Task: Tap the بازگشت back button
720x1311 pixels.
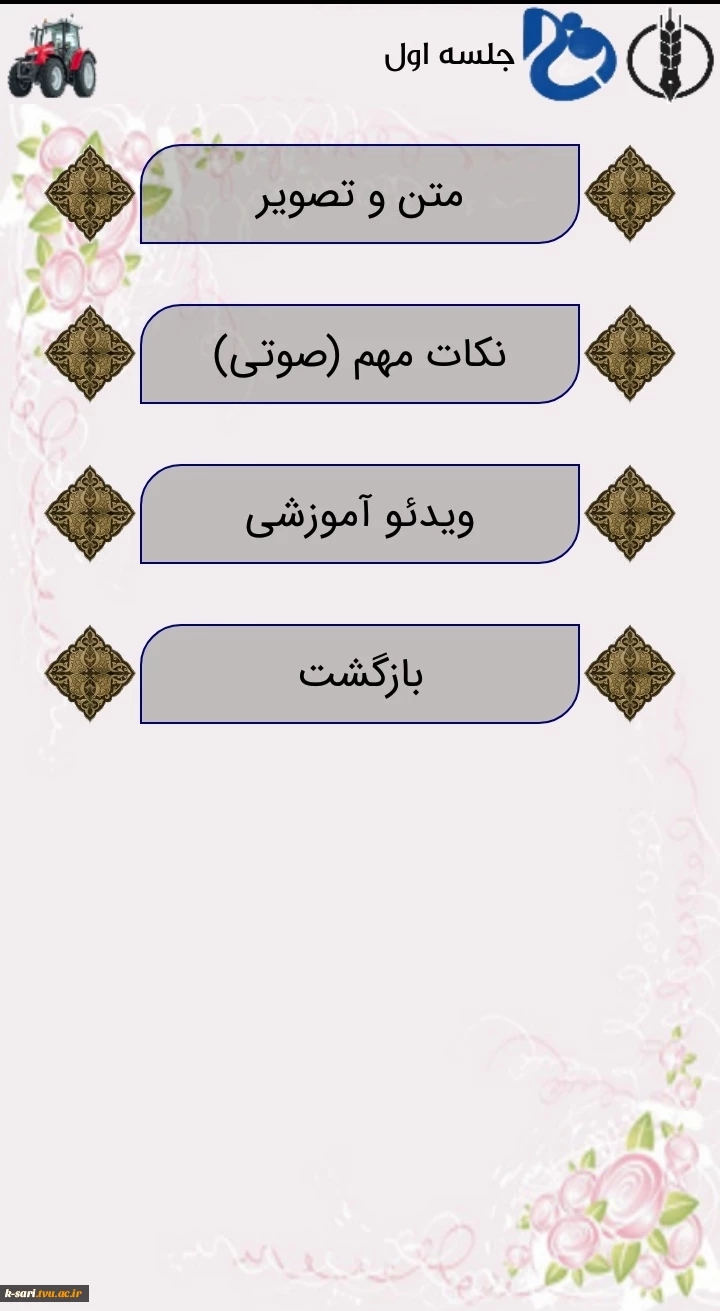Action: coord(360,674)
